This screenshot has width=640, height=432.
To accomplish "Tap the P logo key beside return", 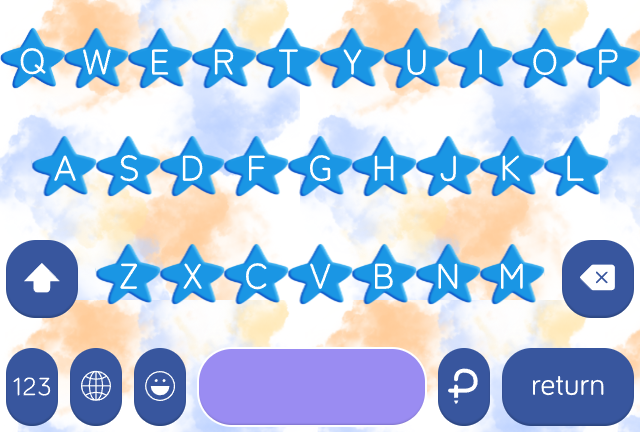I will [x=464, y=387].
